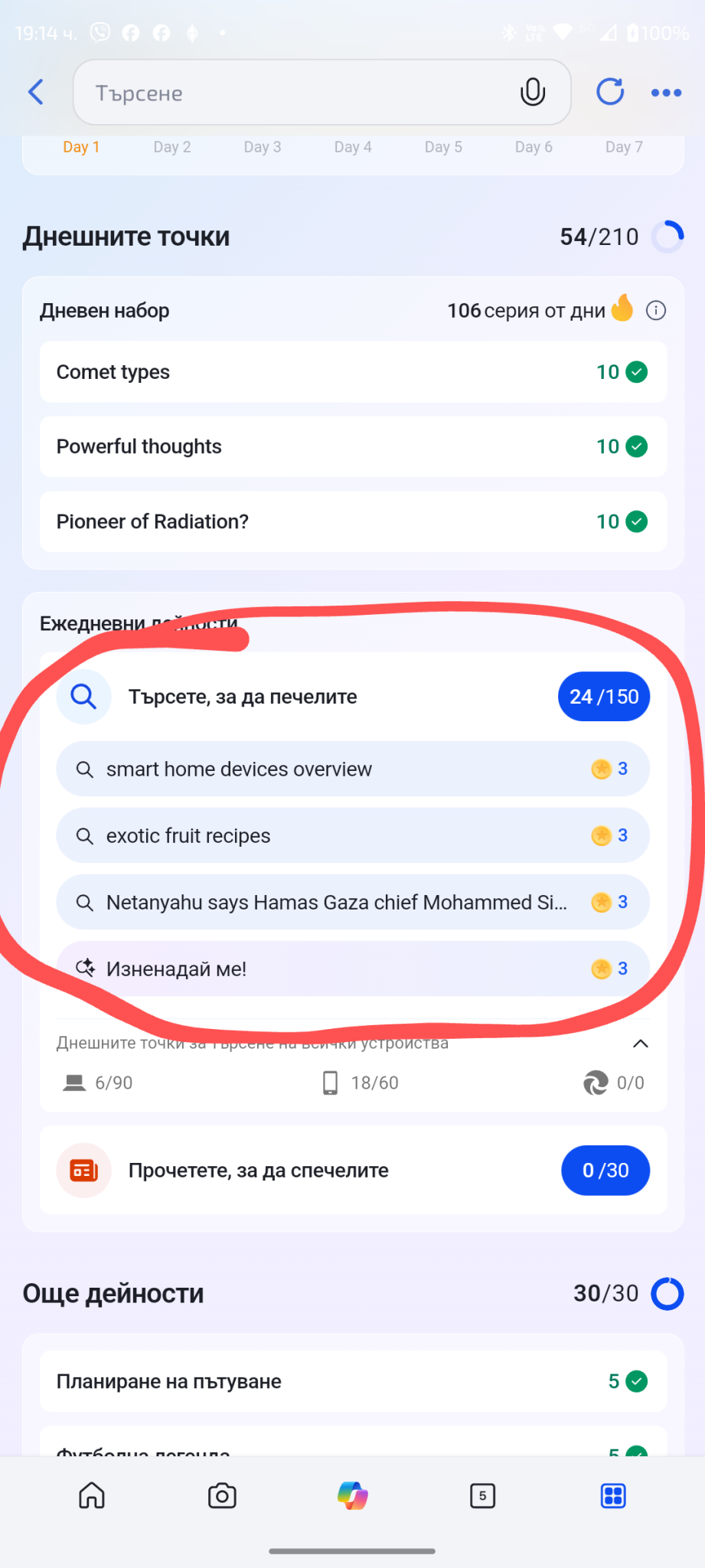
Task: Show info about the daily streak
Action: coord(656,311)
